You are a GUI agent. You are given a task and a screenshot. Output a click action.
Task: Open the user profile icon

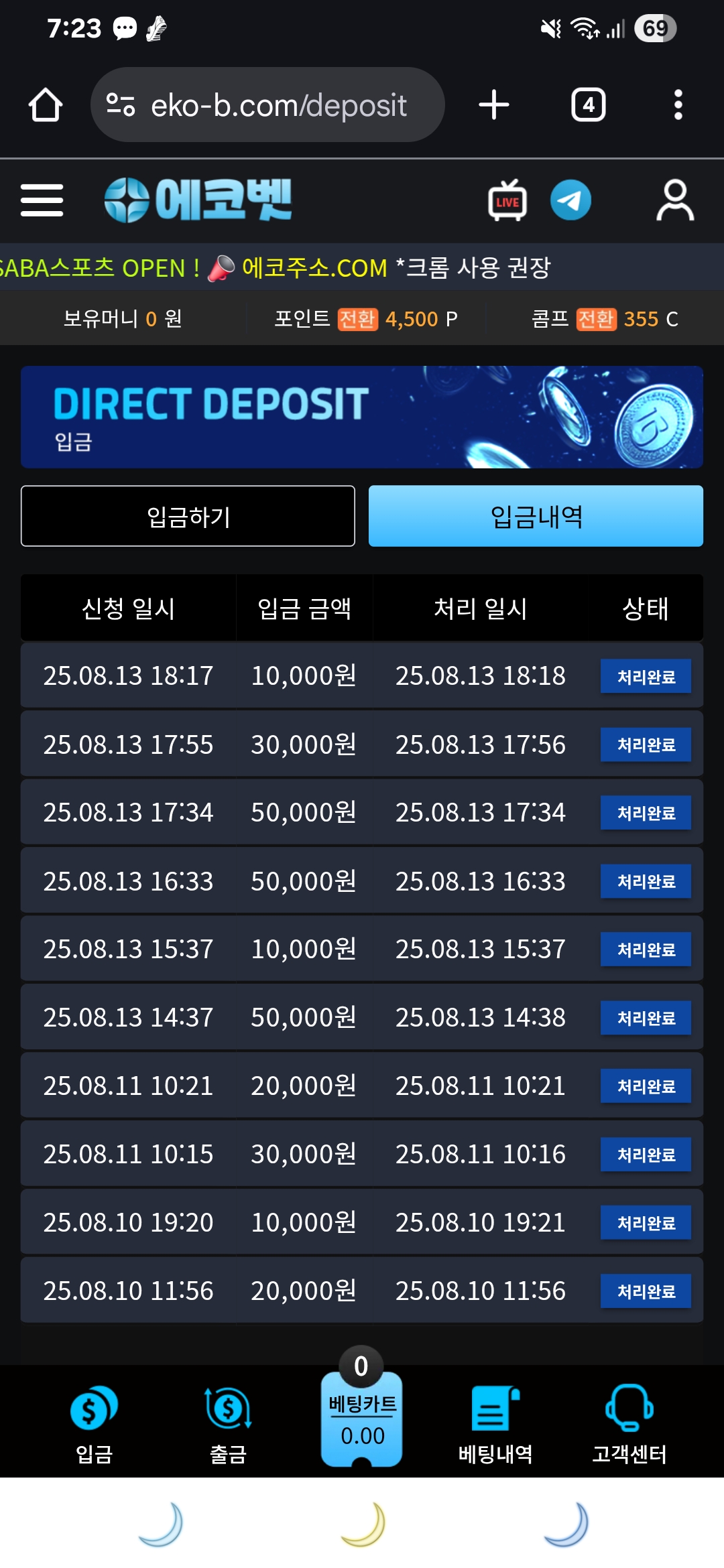coord(674,200)
